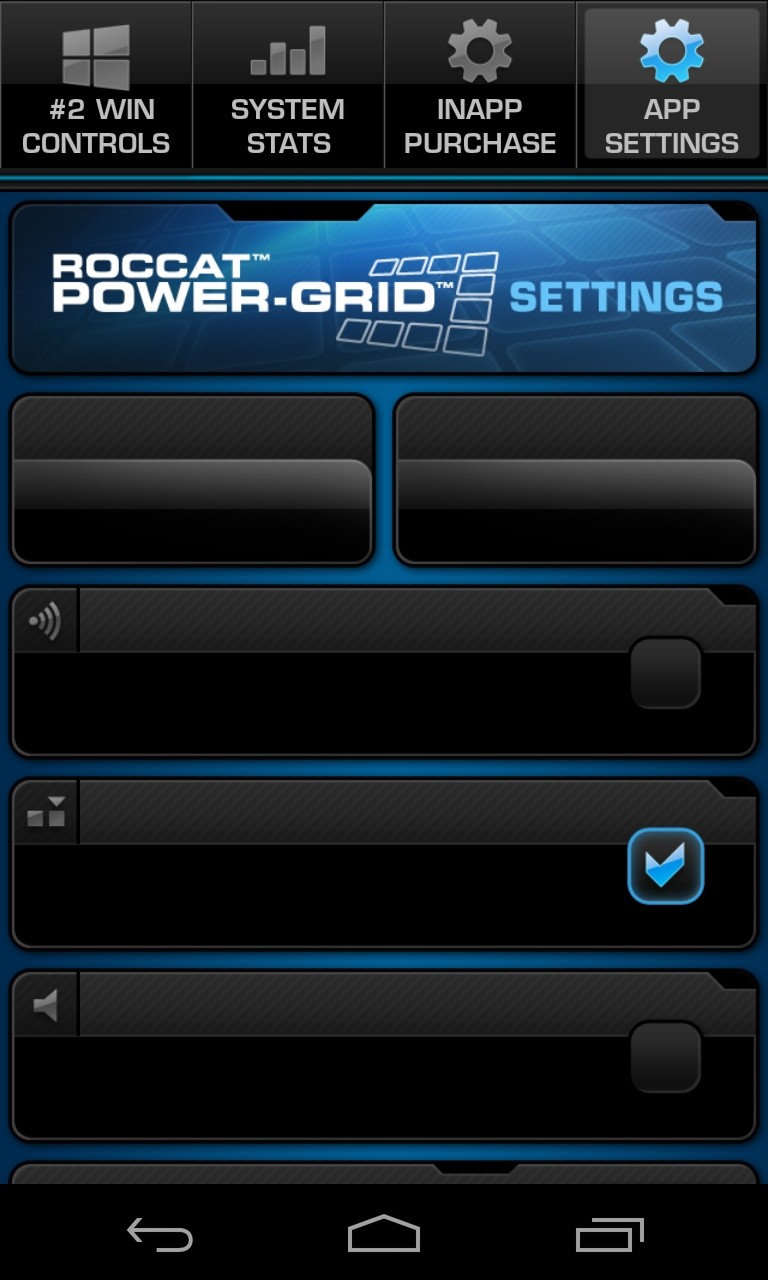Tick the checkbox in the speaker sound row
This screenshot has width=768, height=1280.
tap(666, 1057)
